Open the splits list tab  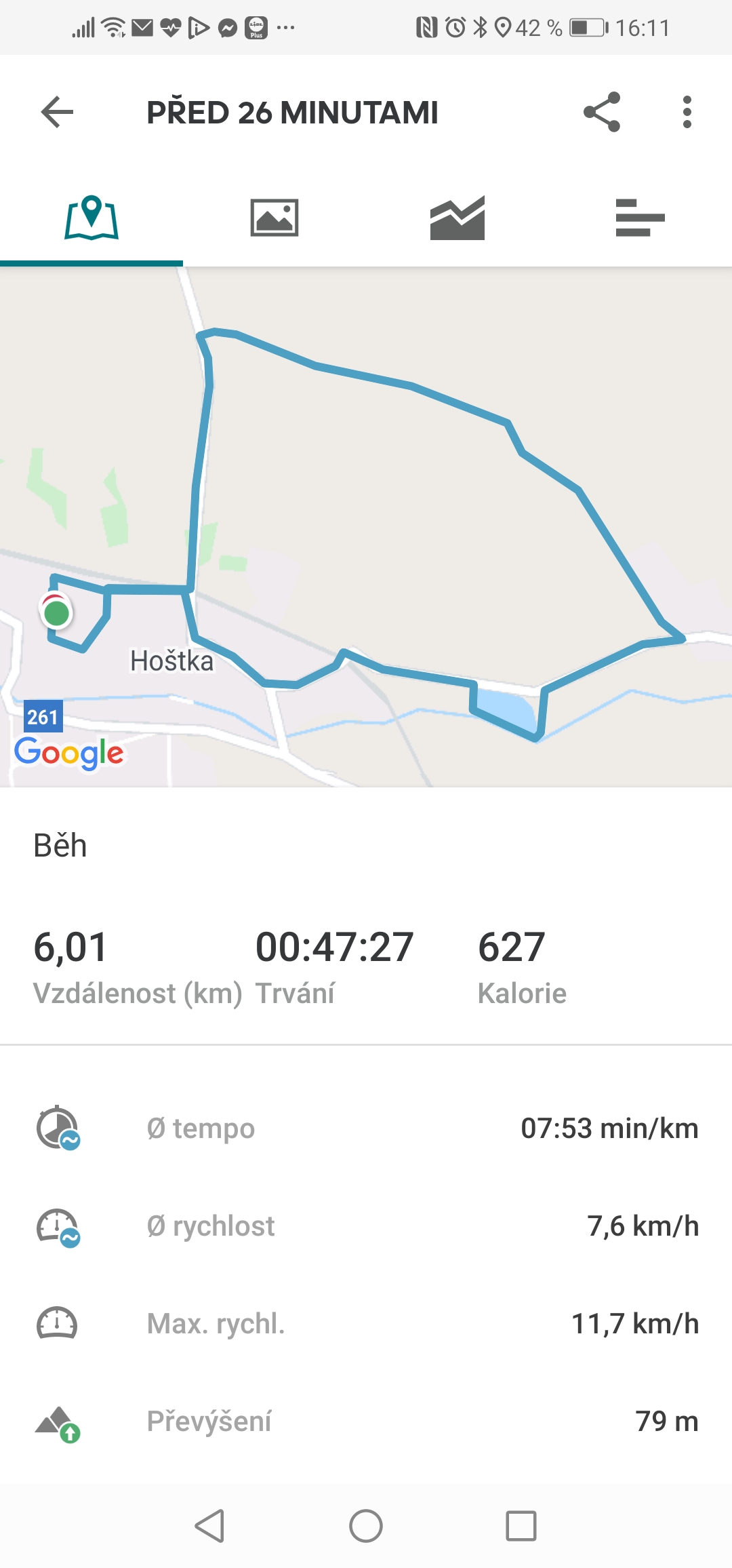click(640, 218)
